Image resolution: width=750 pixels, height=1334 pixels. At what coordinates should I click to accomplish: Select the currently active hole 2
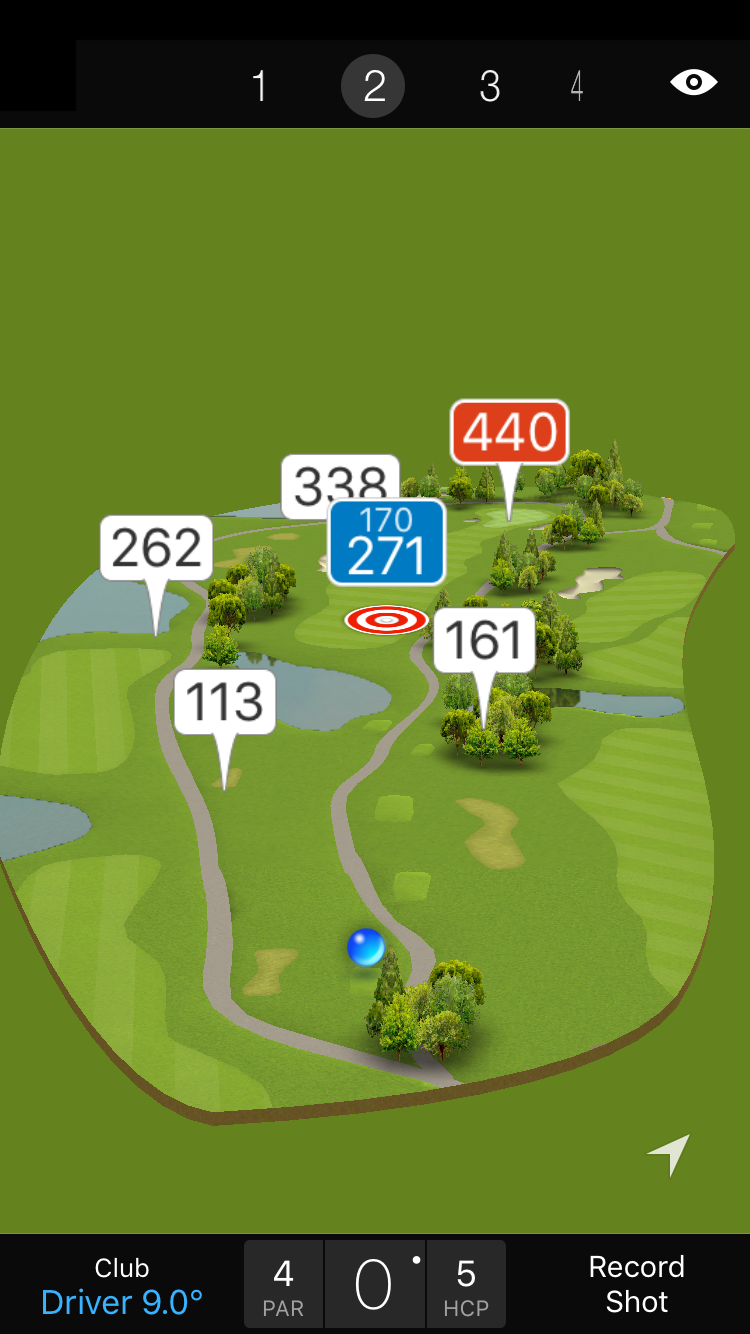pyautogui.click(x=373, y=87)
